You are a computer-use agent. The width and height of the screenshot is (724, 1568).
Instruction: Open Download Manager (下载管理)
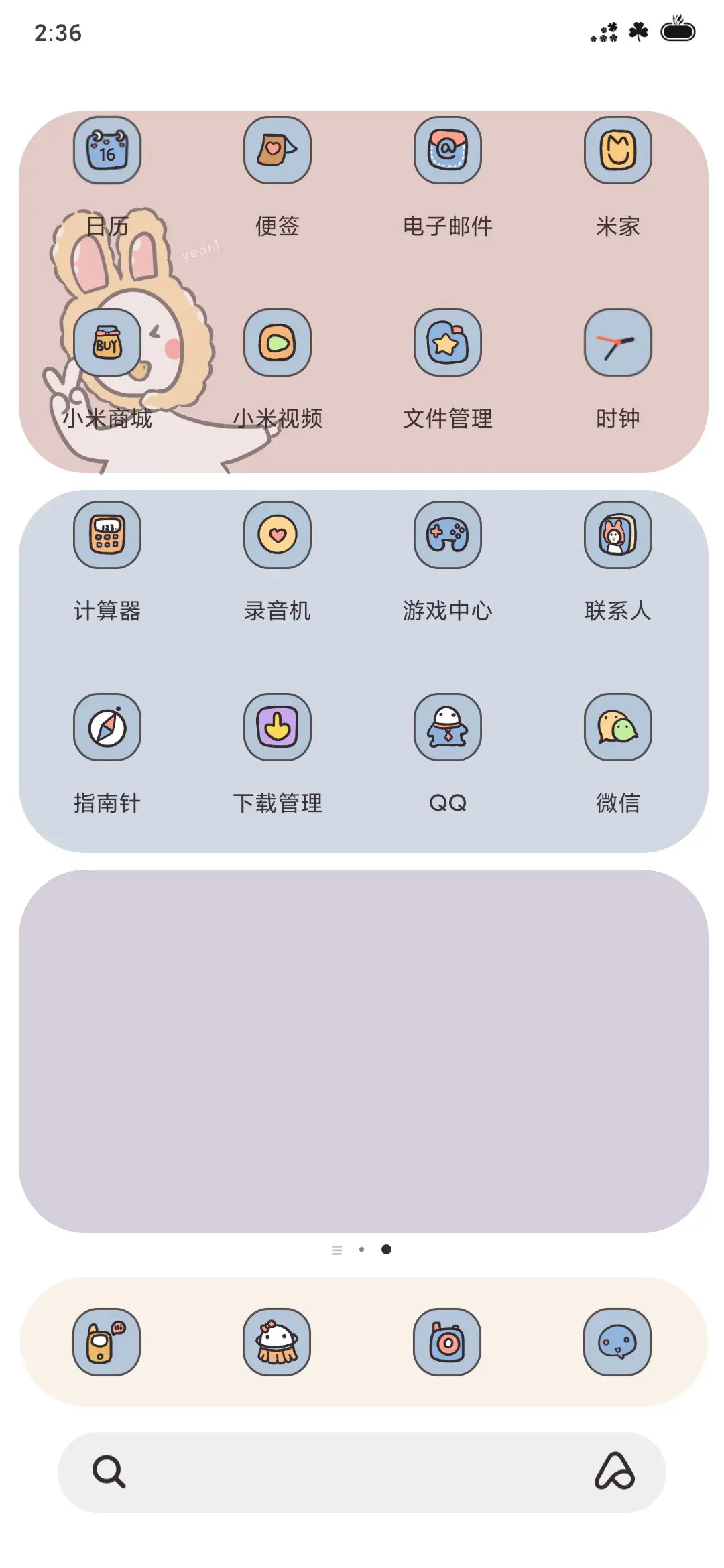pos(278,728)
